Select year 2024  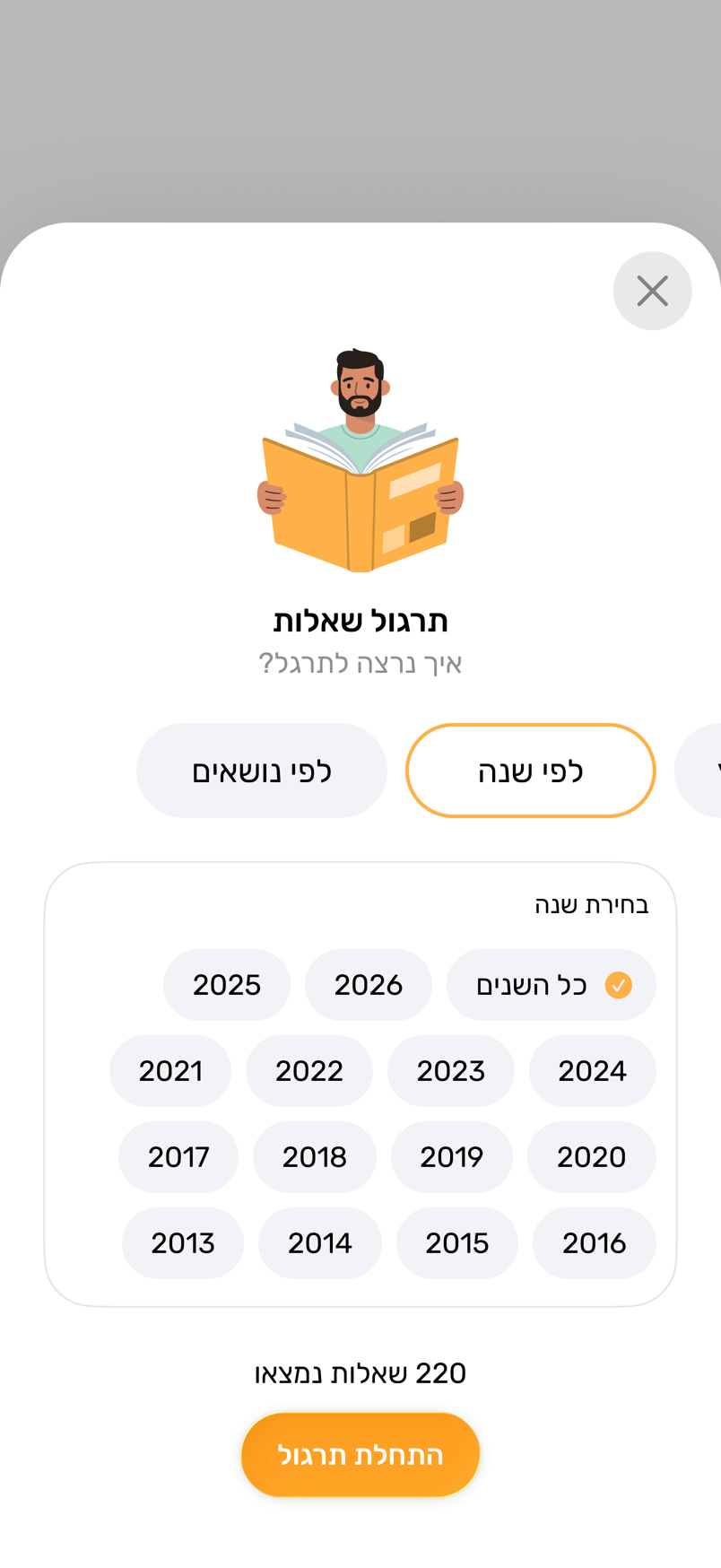[x=593, y=1071]
